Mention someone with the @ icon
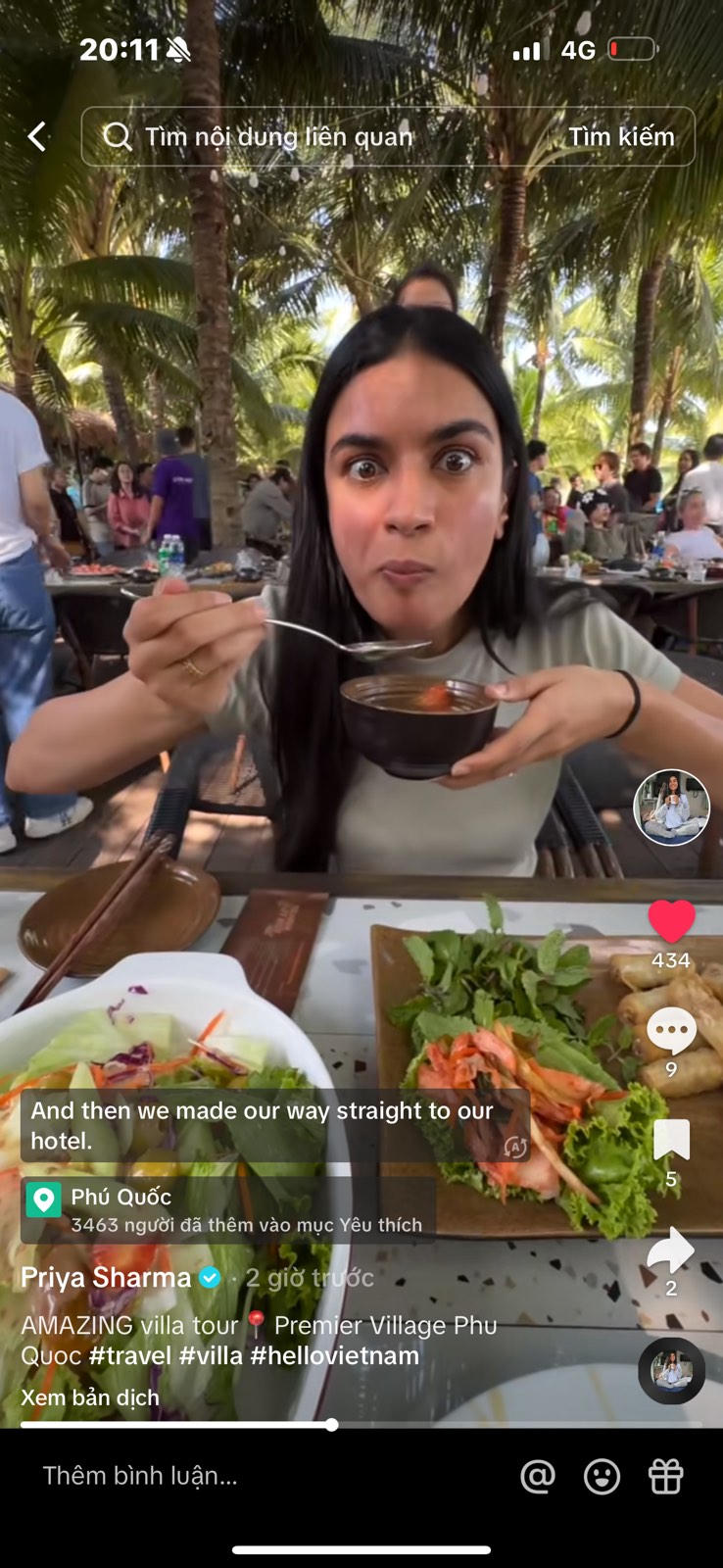The image size is (723, 1568). coord(538,1476)
